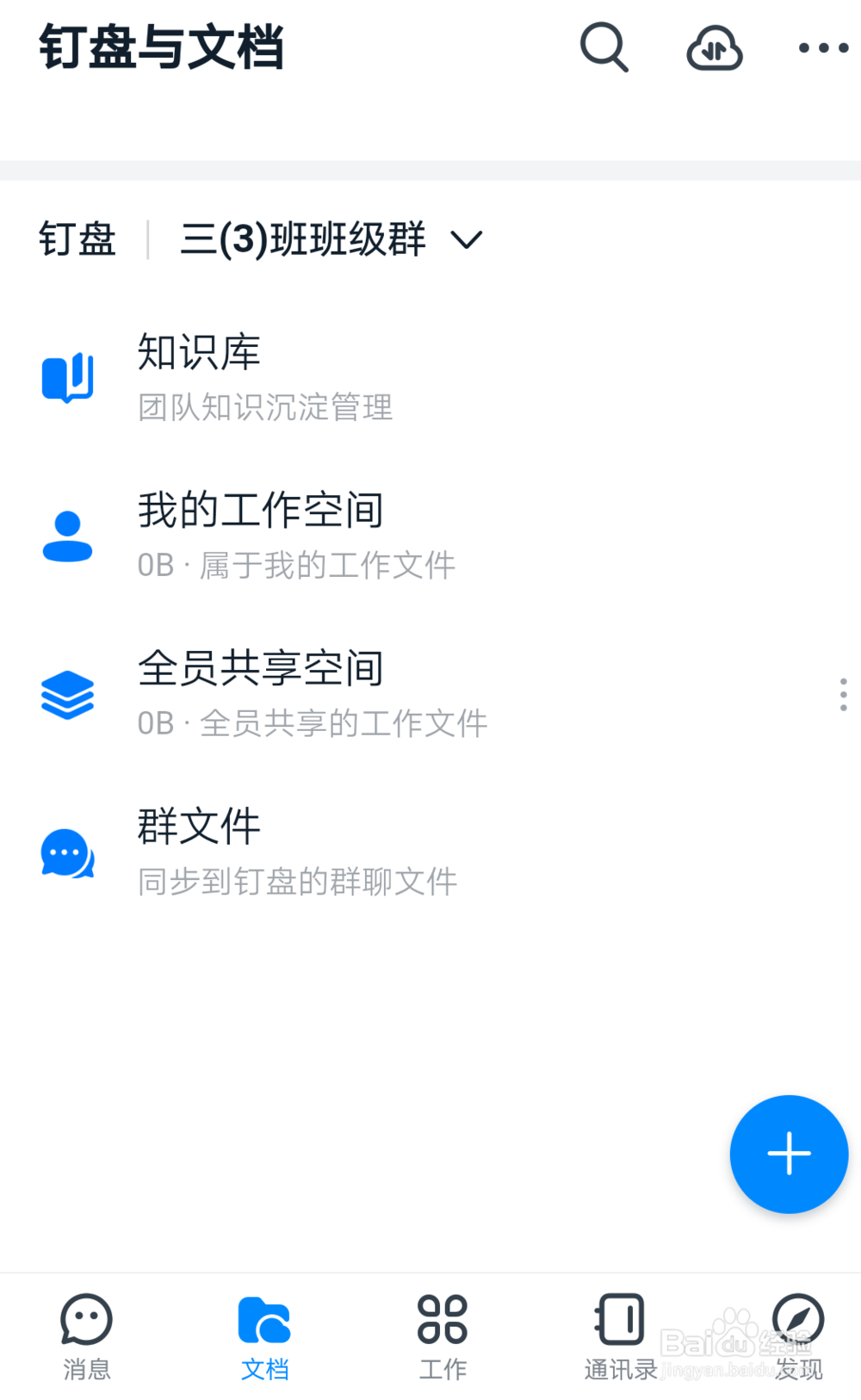Open the cloud transfer list icon
The height and width of the screenshot is (1400, 861).
pos(714,47)
